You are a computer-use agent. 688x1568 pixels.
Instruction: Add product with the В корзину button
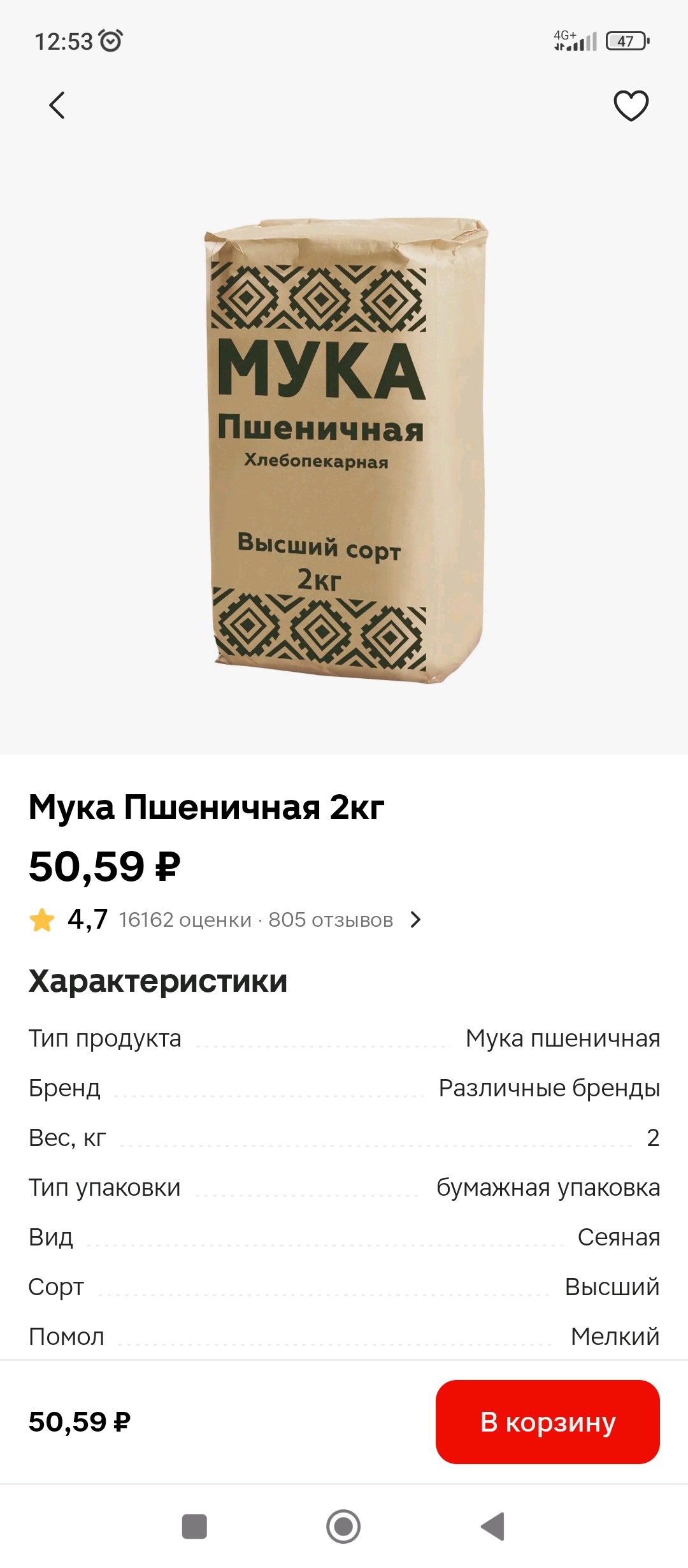(x=547, y=1422)
